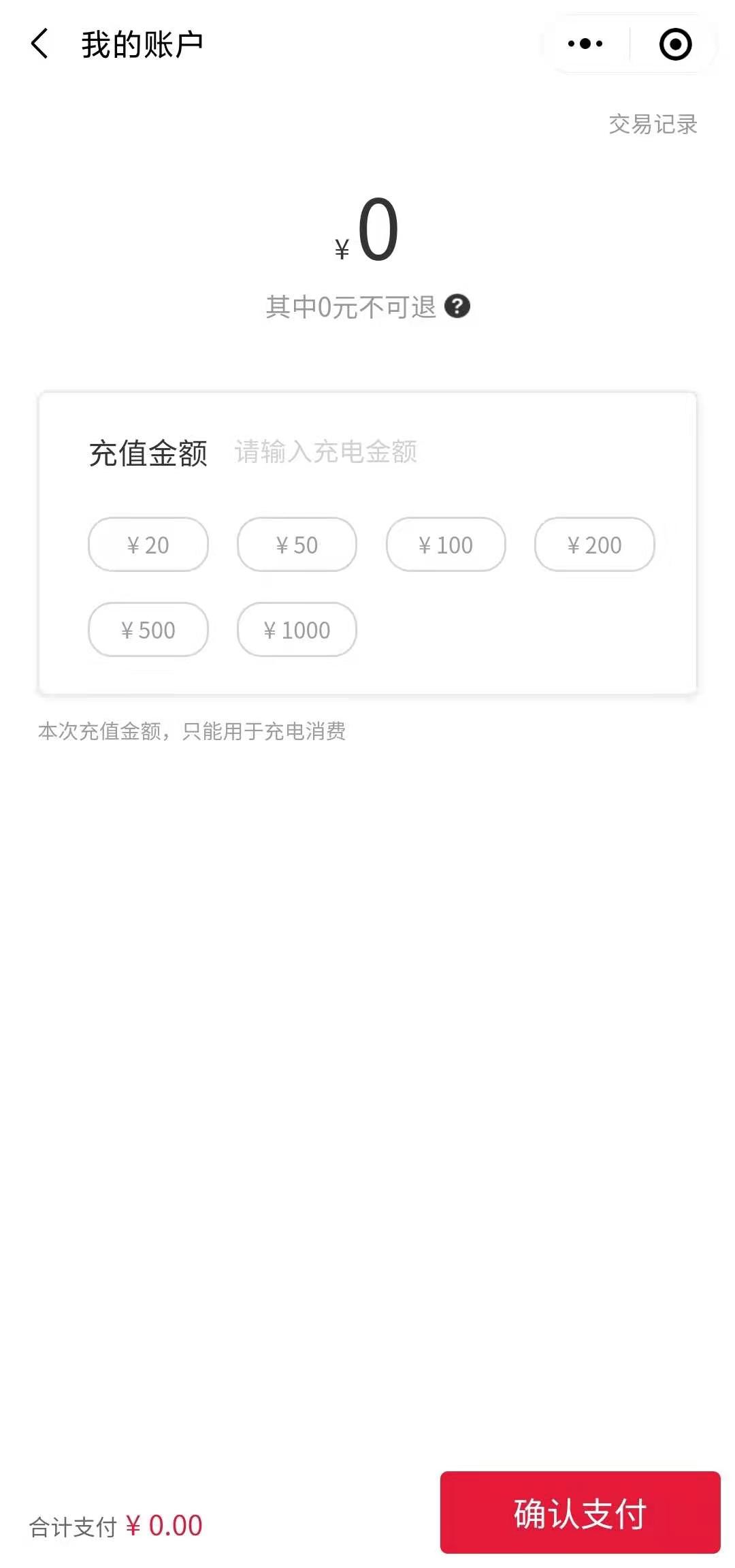
Task: Choose the ¥50 recharge chip
Action: point(297,545)
